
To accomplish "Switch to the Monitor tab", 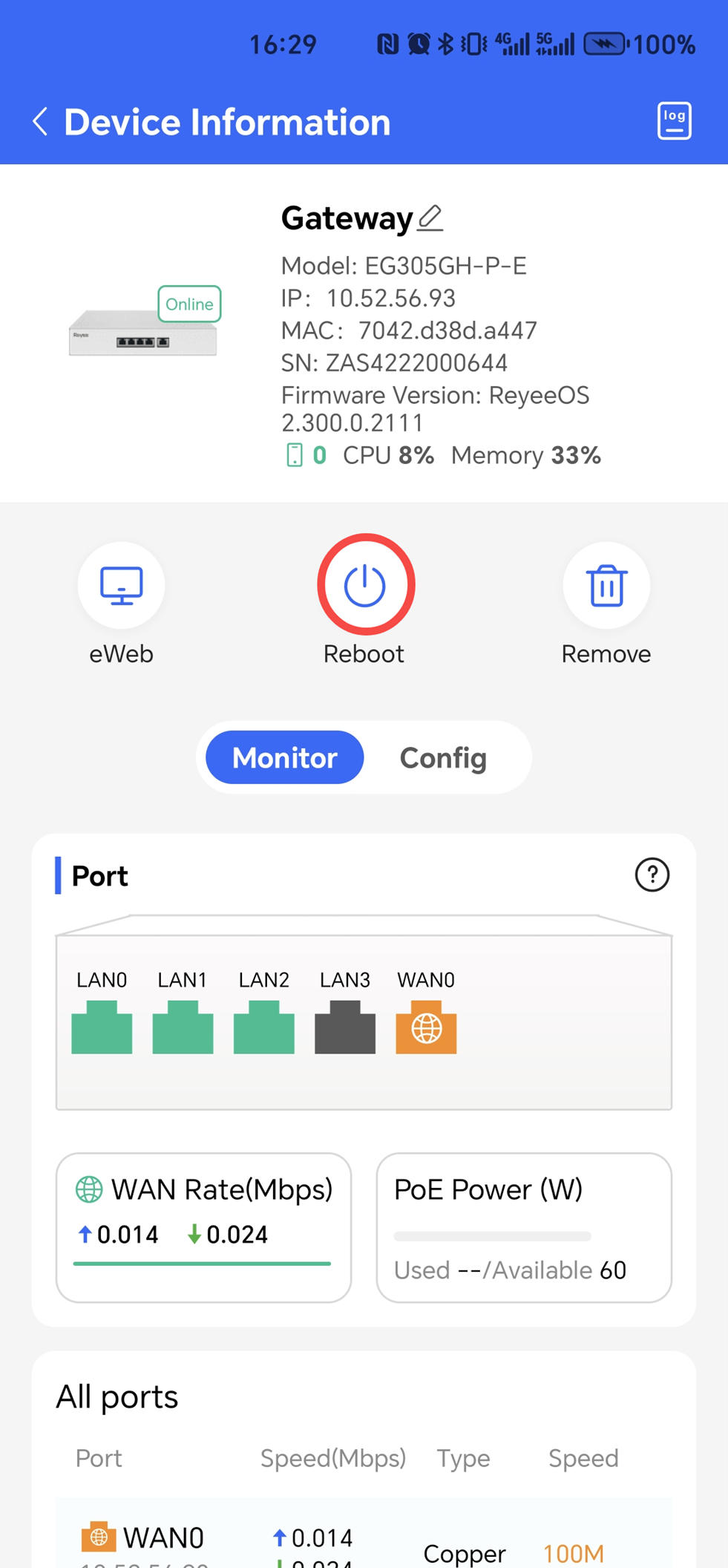I will coord(285,757).
